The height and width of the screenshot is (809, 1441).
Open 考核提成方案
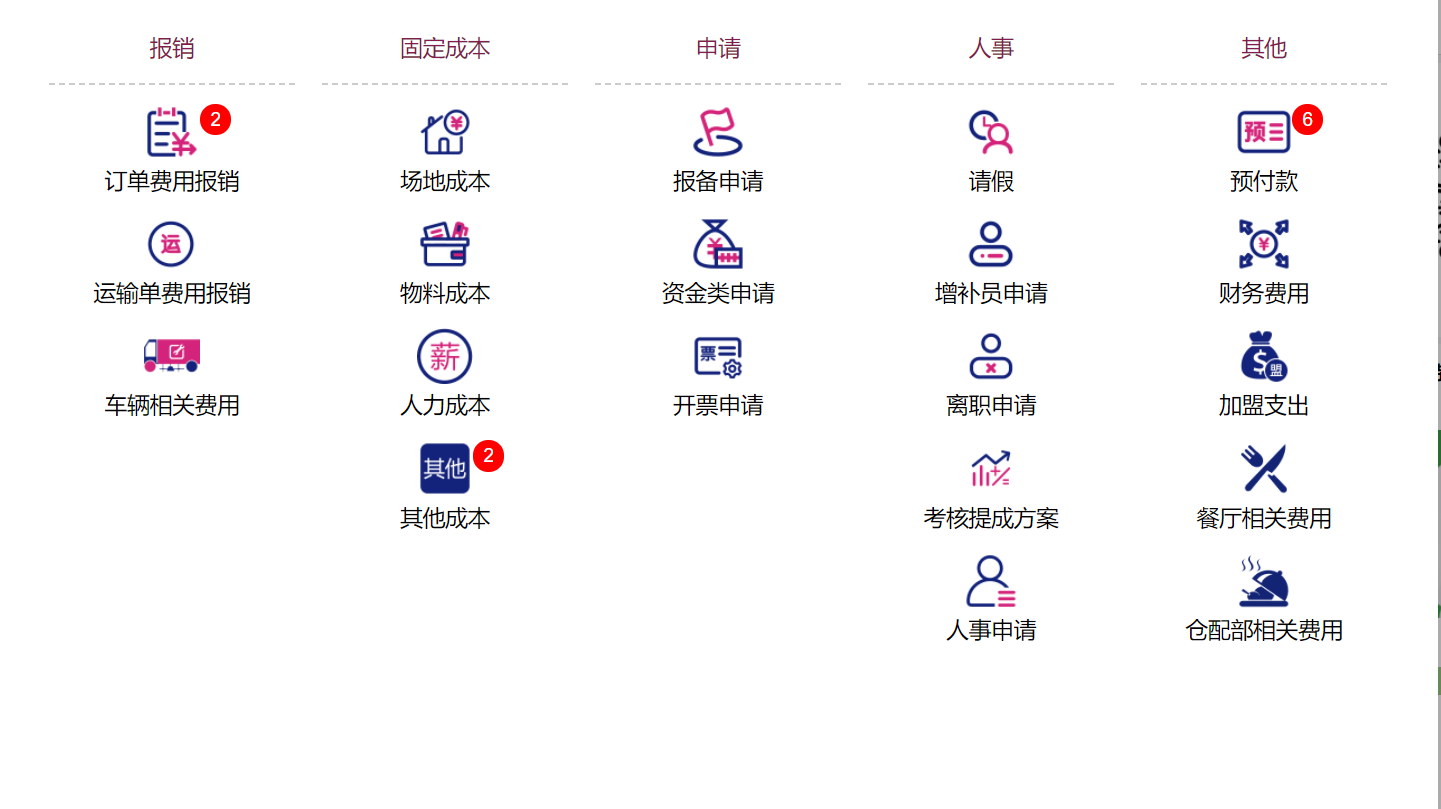coord(991,469)
